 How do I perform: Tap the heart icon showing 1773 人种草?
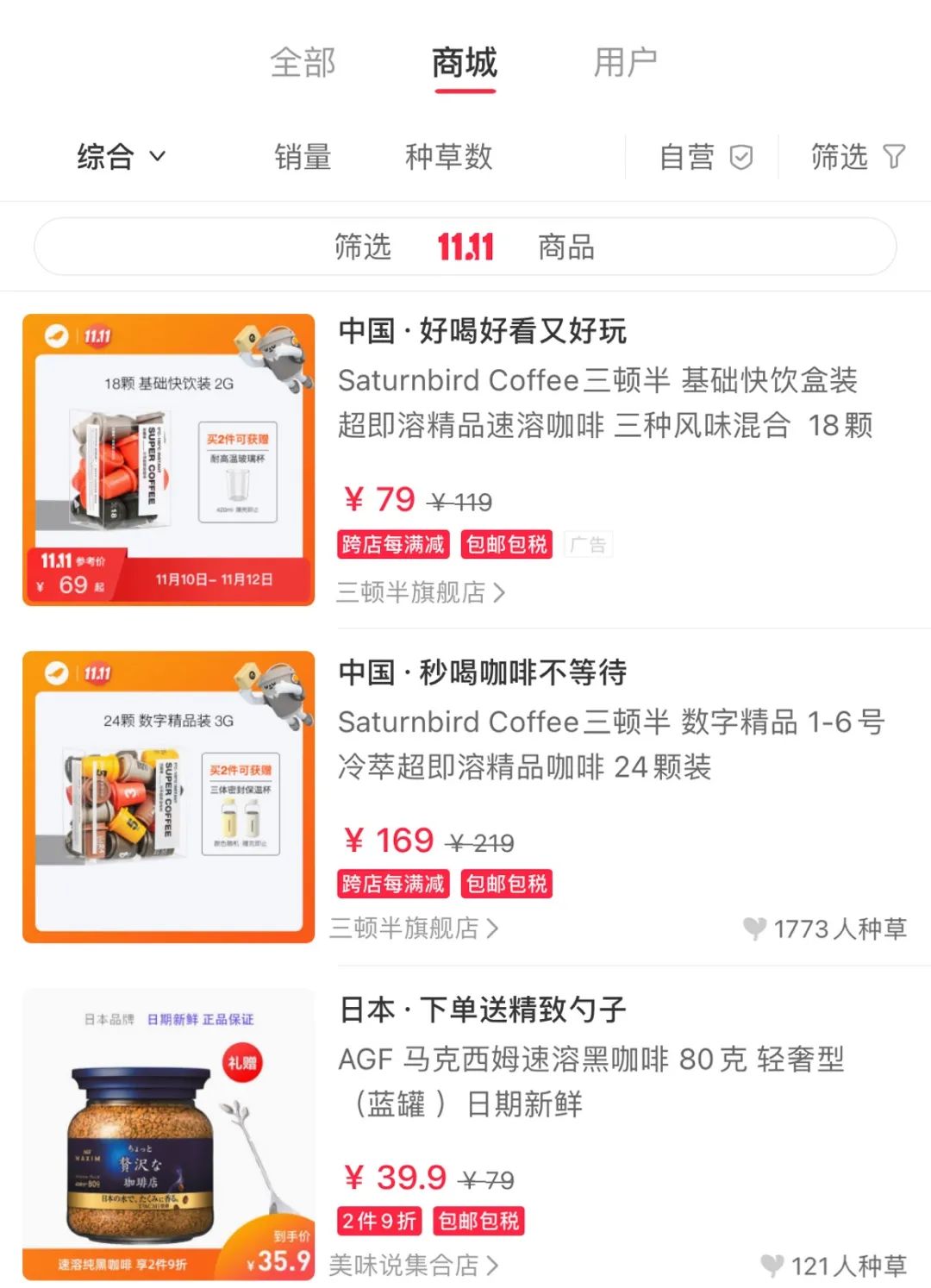click(756, 928)
